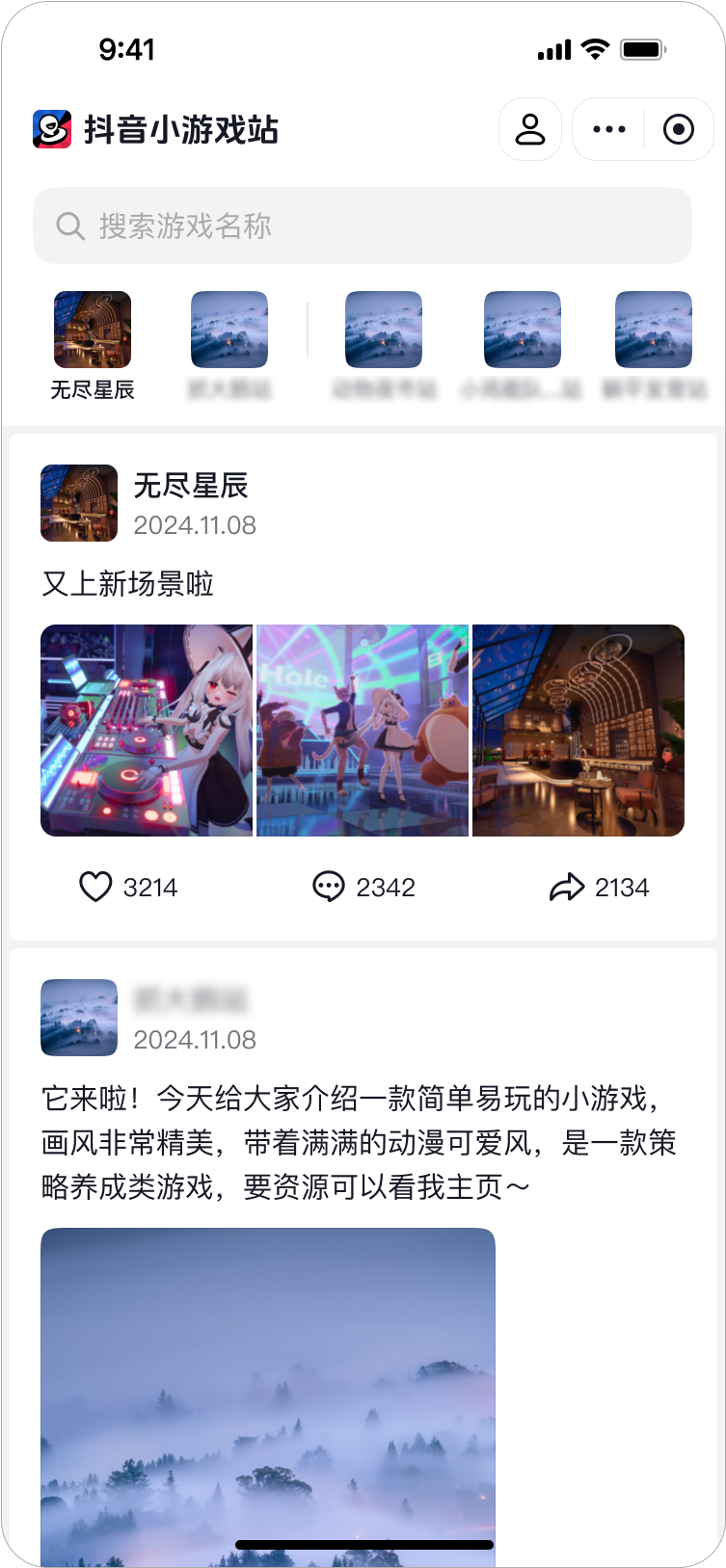
Task: Select the 无尽星辰 game station icon
Action: [93, 330]
